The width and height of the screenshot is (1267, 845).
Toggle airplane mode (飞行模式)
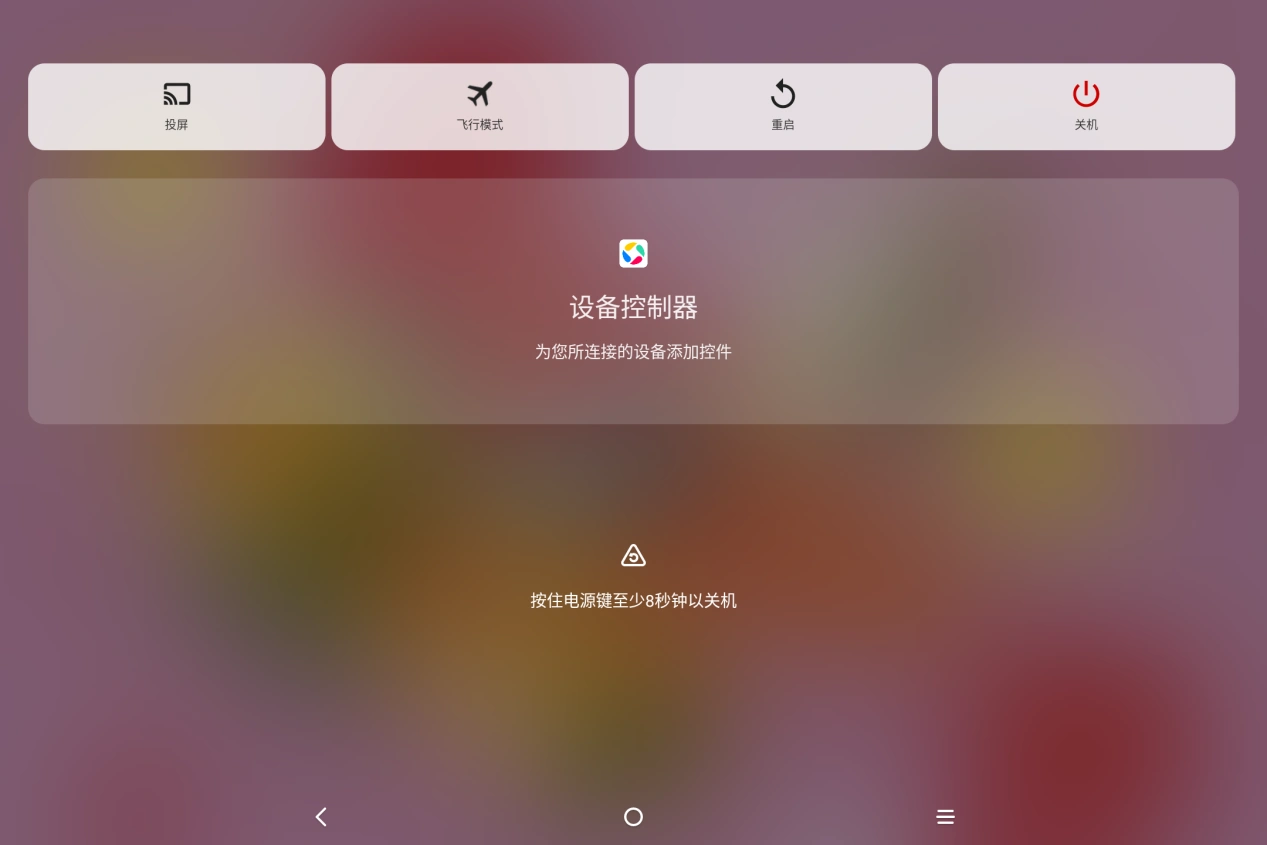pyautogui.click(x=480, y=107)
